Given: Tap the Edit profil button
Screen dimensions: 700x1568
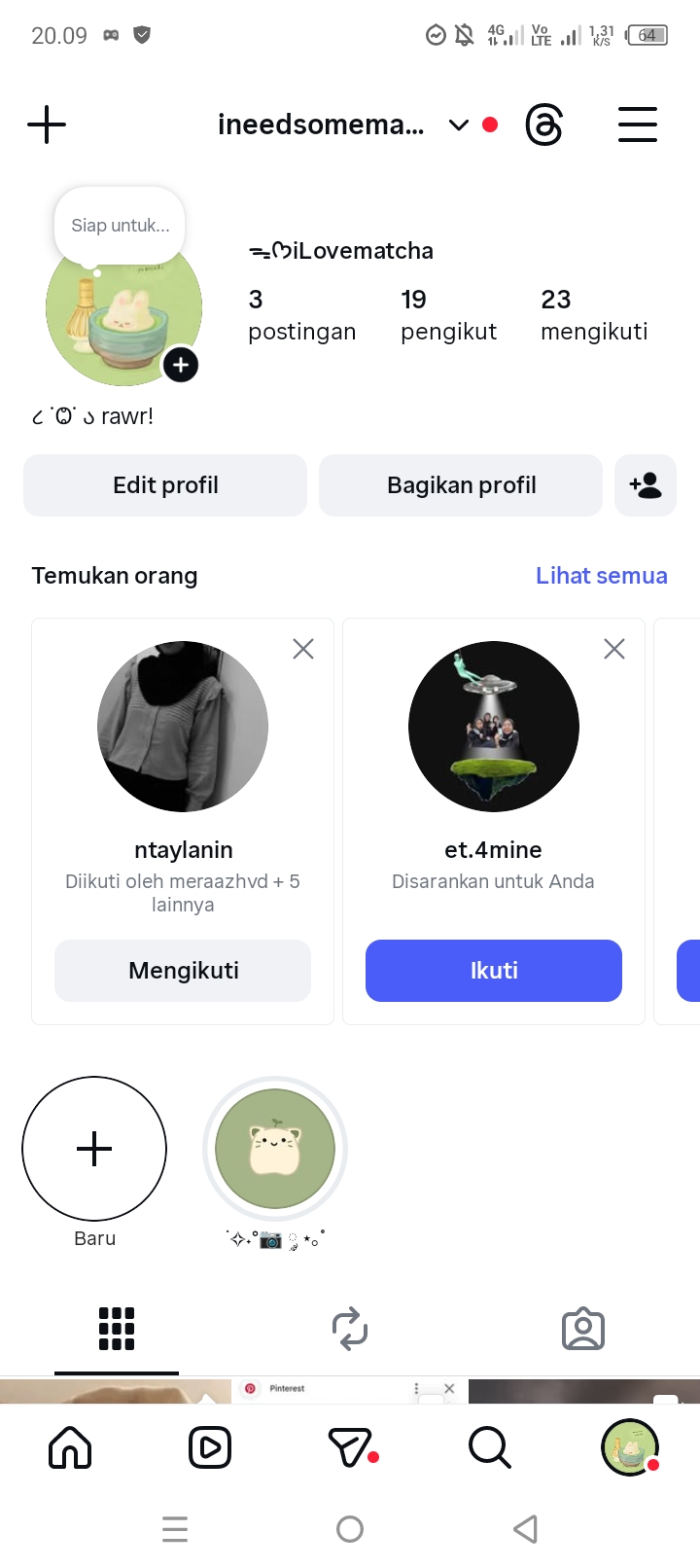Looking at the screenshot, I should pos(165,485).
